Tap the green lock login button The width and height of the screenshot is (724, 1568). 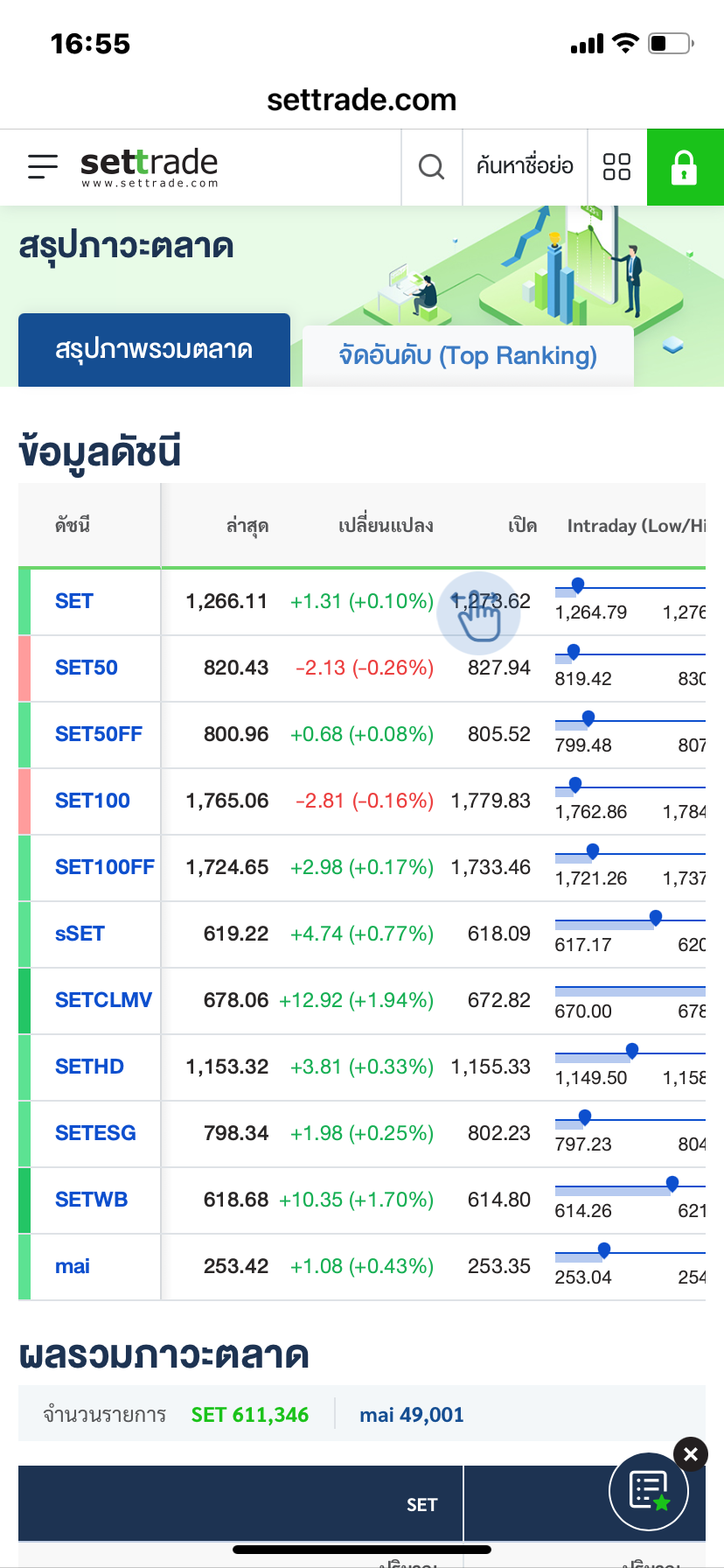pos(685,166)
